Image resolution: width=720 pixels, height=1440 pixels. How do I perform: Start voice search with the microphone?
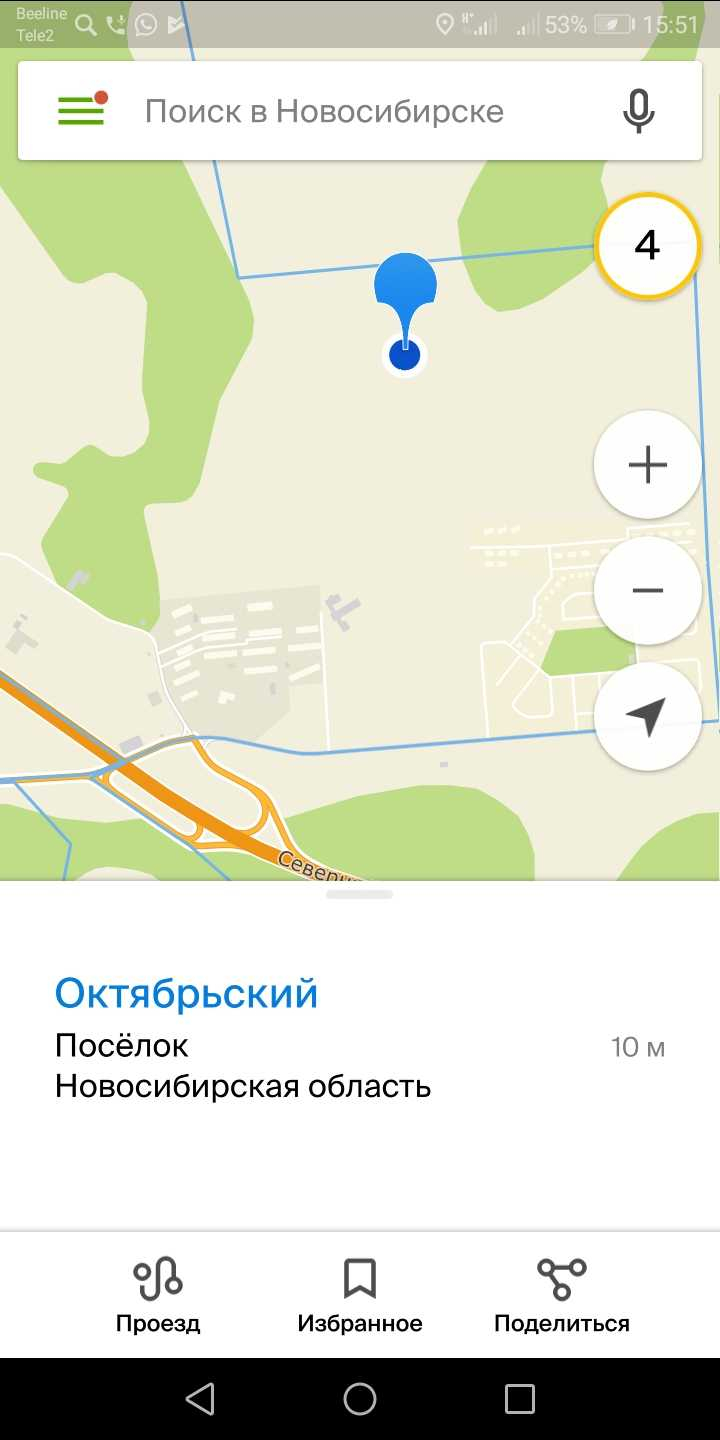[x=638, y=111]
